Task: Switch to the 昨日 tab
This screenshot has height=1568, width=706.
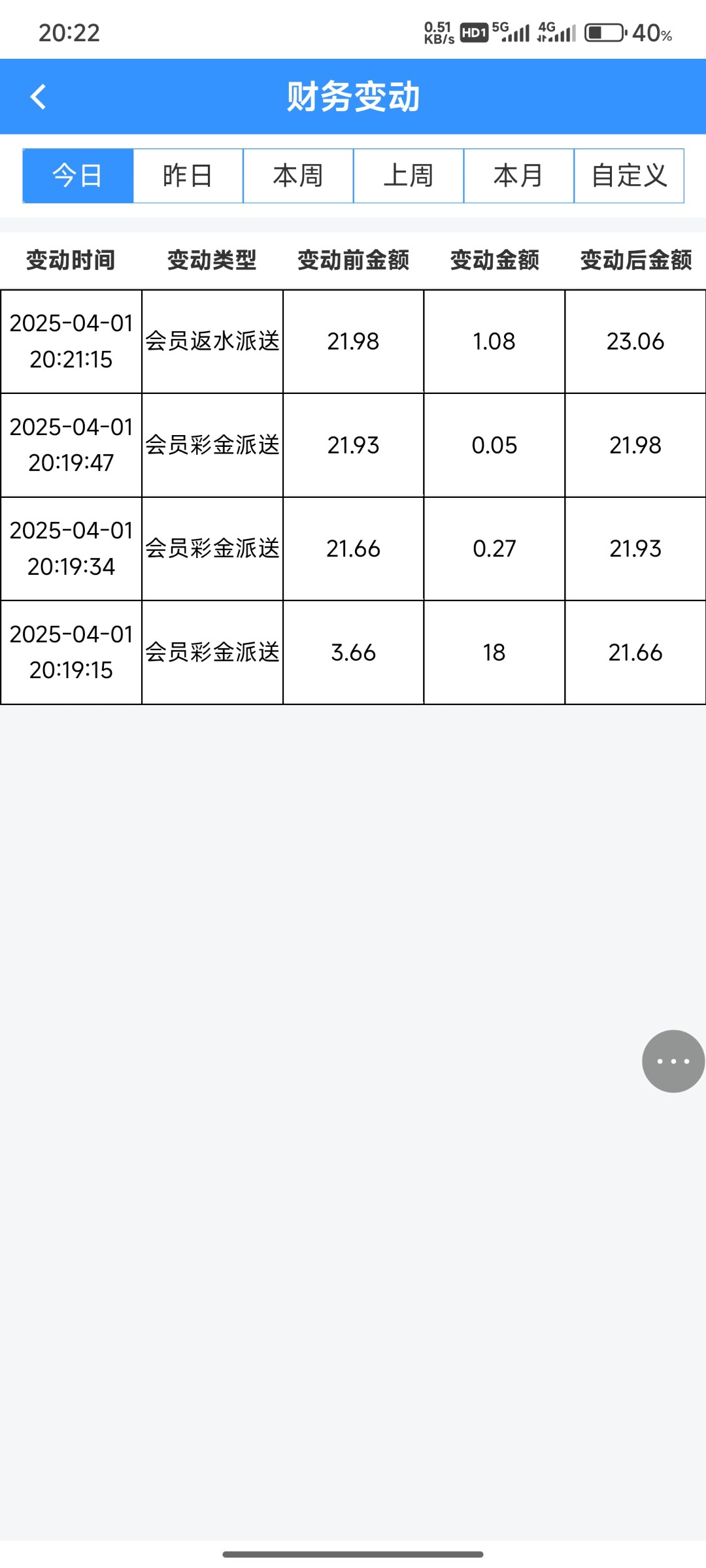Action: pos(188,176)
